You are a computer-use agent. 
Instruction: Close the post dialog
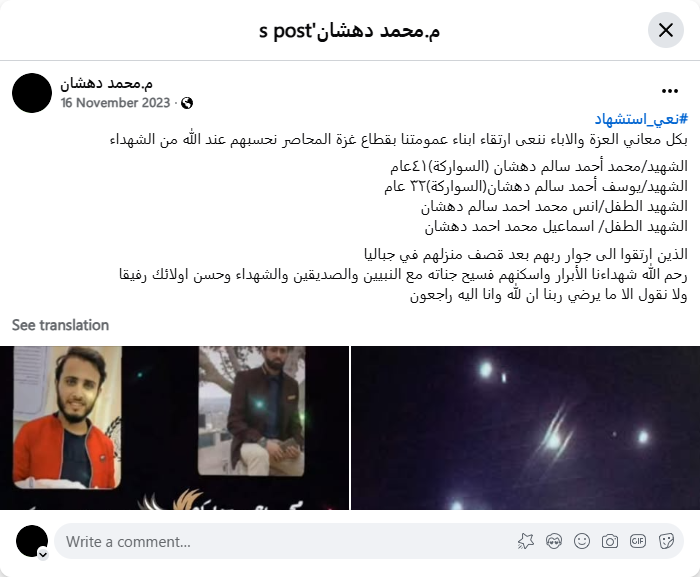(666, 30)
